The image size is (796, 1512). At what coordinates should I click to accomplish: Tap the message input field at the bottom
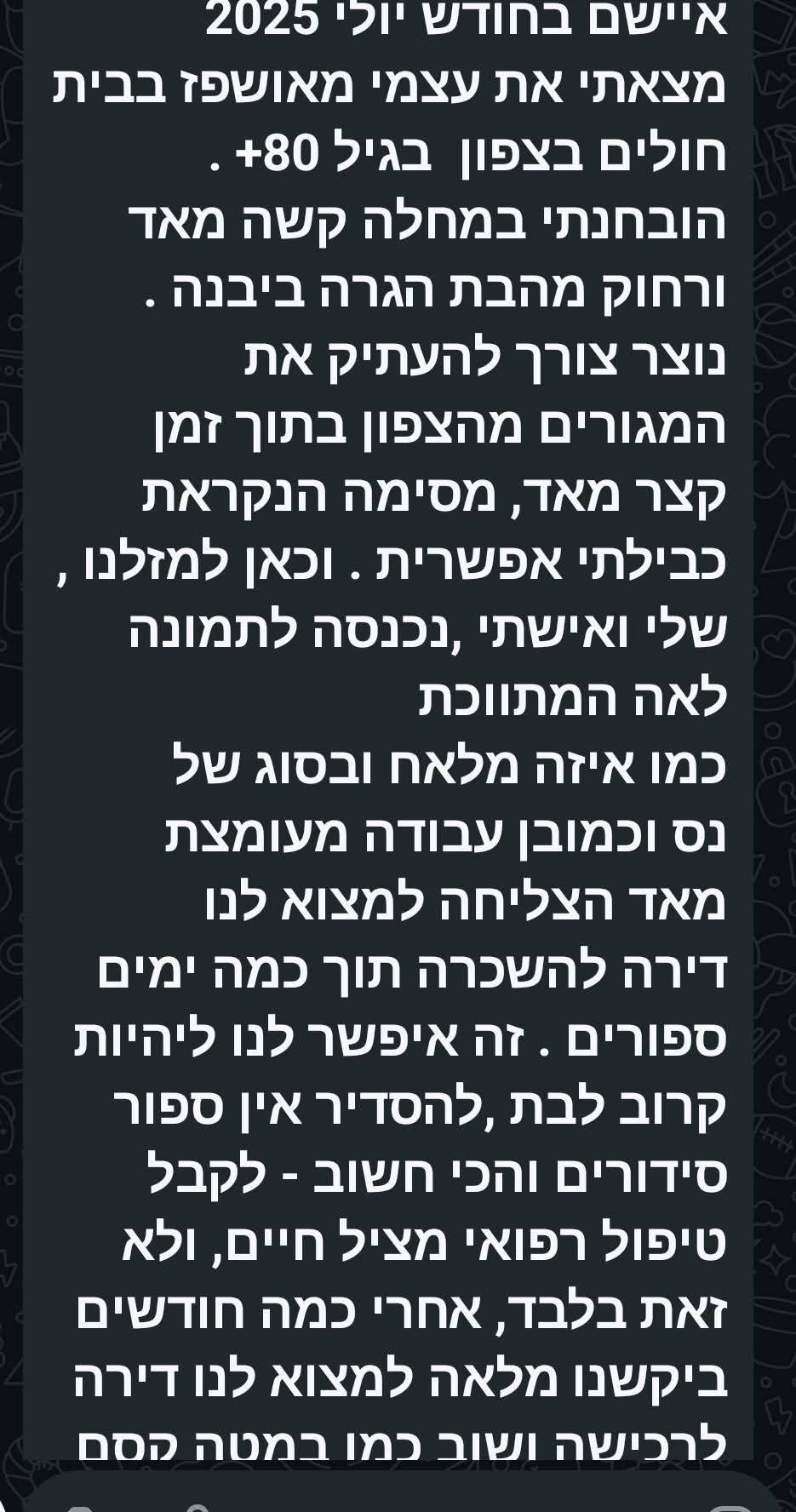pos(383,1497)
